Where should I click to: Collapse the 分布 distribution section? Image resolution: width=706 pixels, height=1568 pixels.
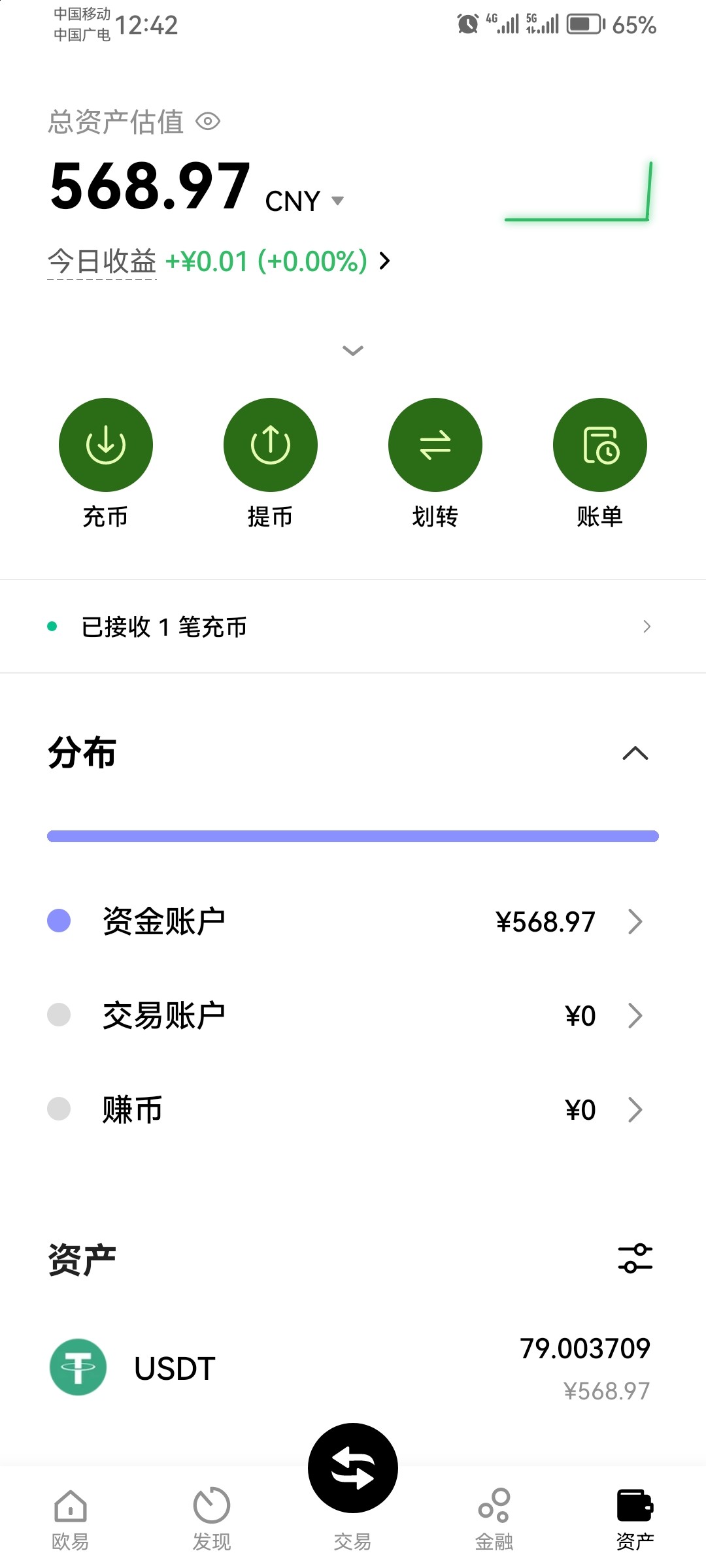click(x=635, y=754)
